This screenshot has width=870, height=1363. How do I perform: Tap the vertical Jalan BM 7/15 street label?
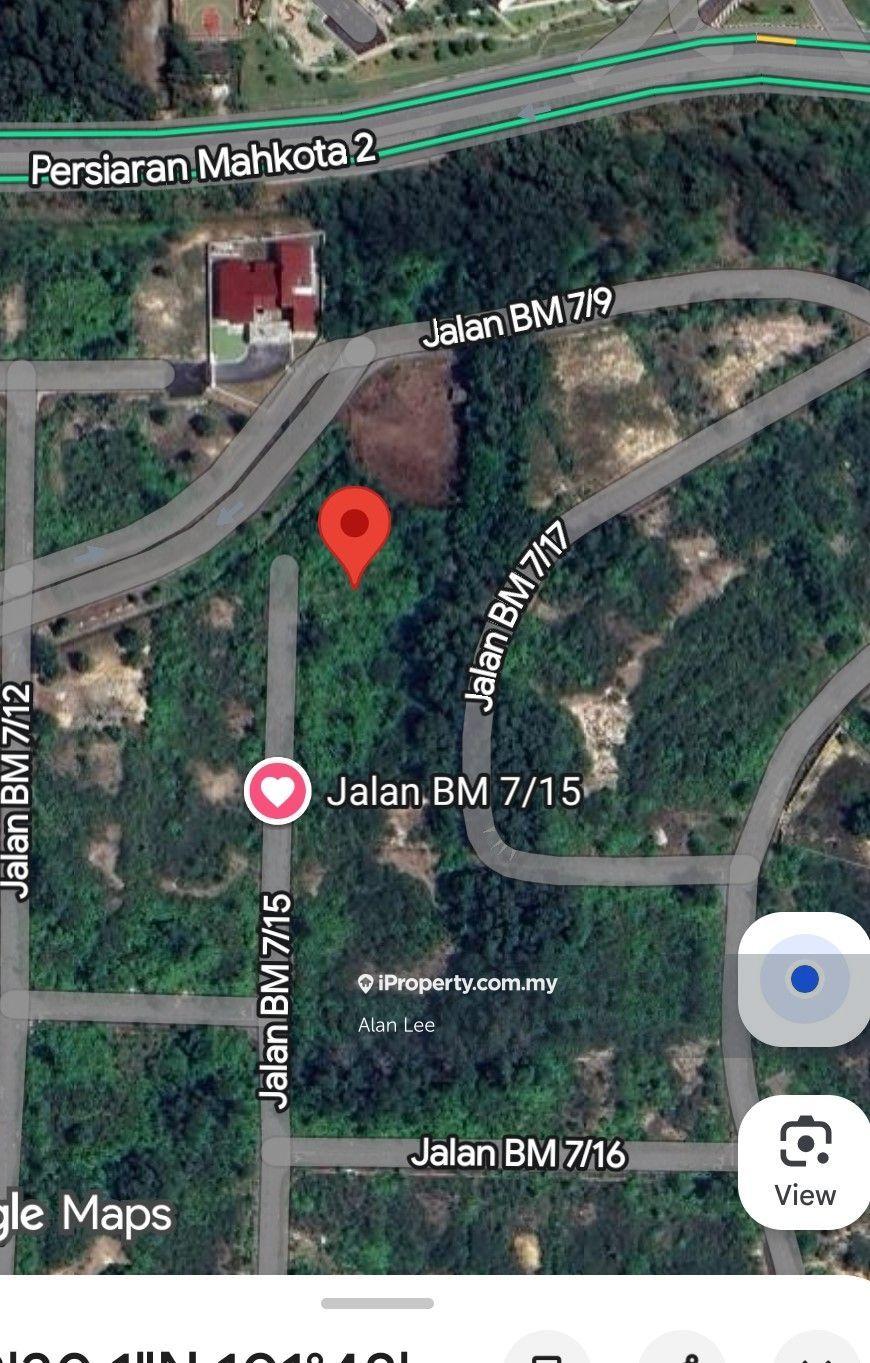[274, 1000]
